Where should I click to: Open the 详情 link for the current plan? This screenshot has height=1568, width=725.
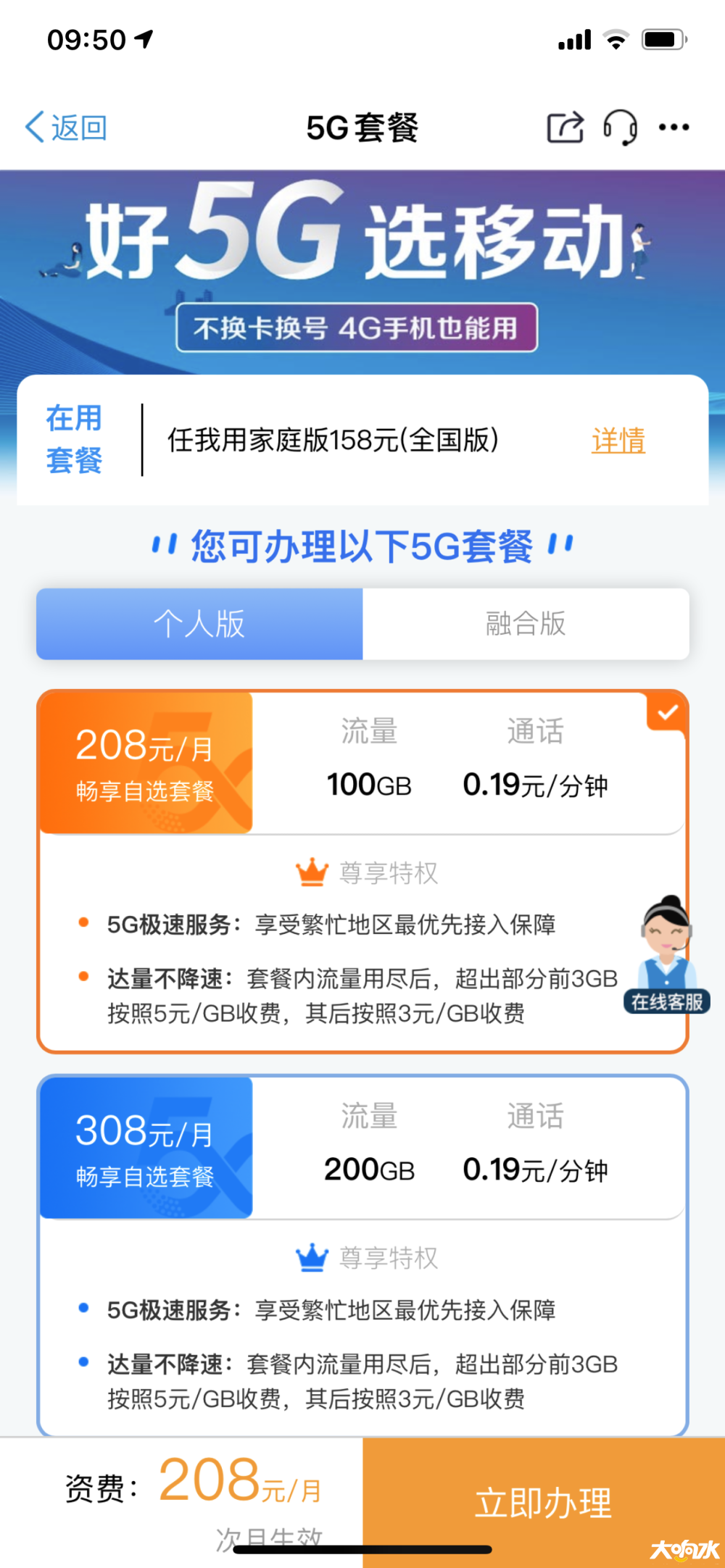(x=618, y=441)
